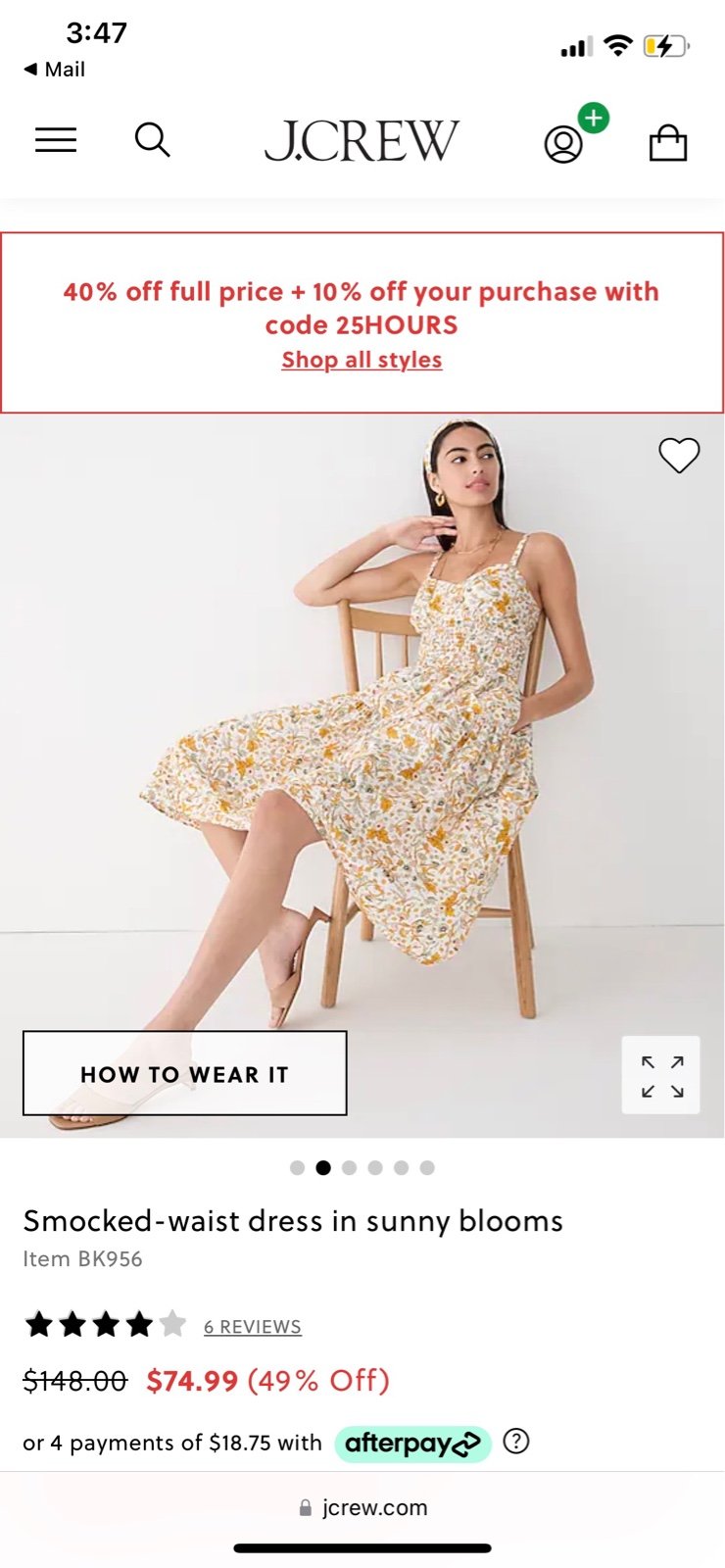Return to Mail app
Image resolution: width=725 pixels, height=1568 pixels.
click(x=54, y=70)
